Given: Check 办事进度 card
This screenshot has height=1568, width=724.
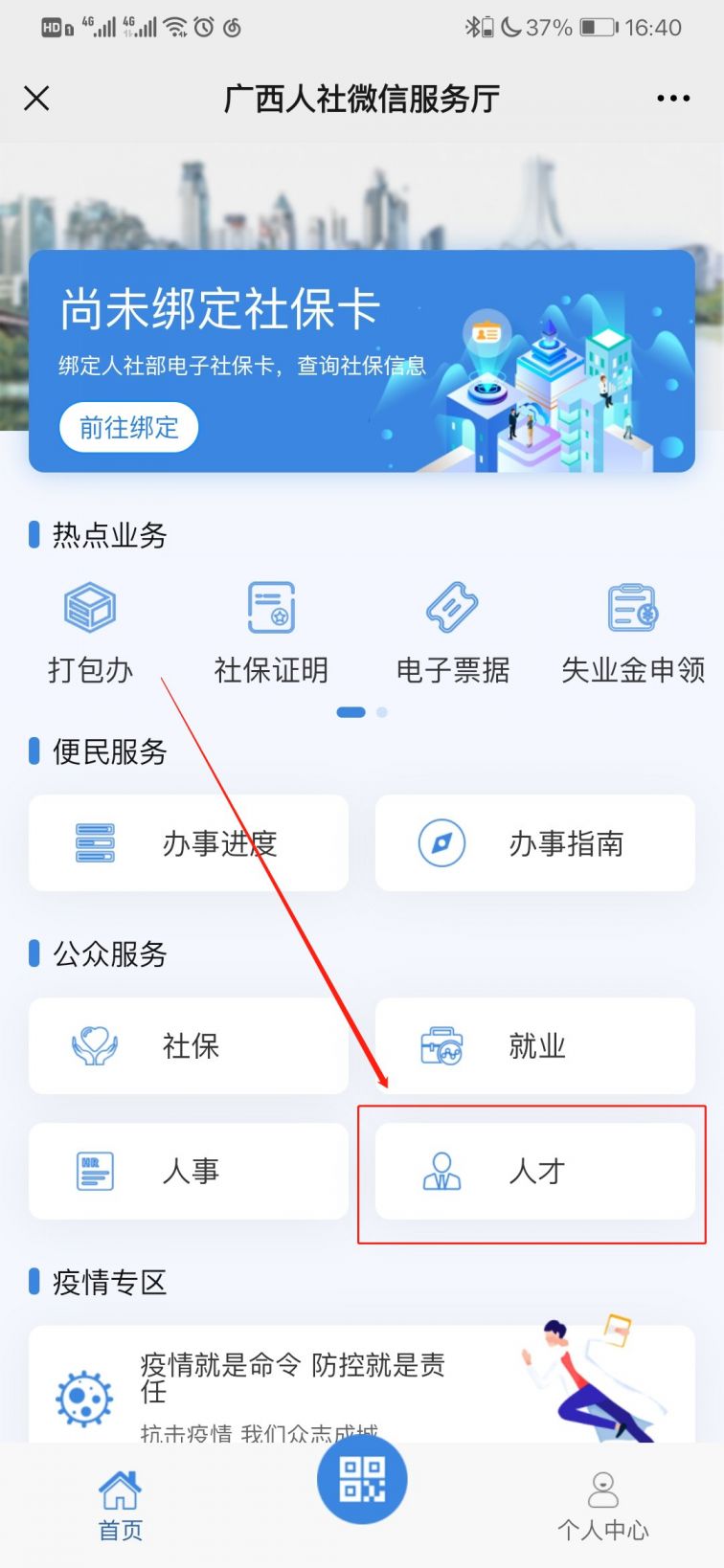Looking at the screenshot, I should [x=189, y=843].
